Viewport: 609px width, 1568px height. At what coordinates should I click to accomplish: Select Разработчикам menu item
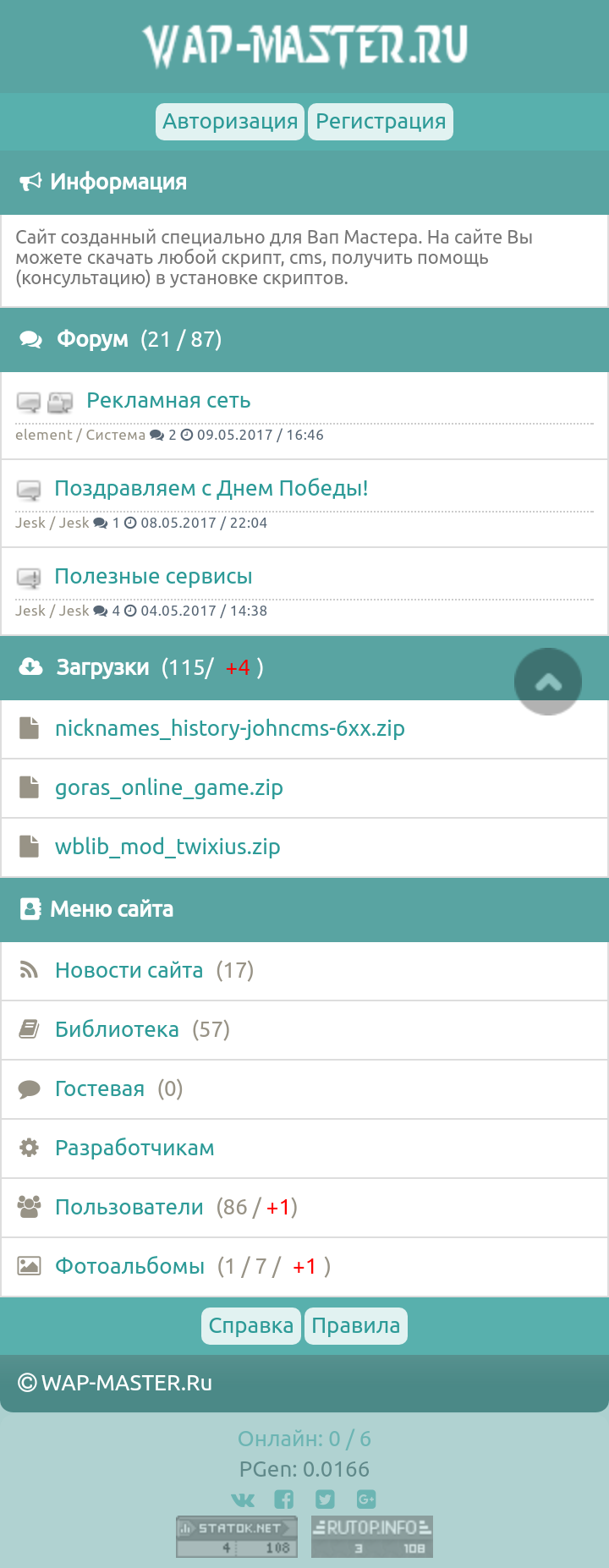(x=134, y=1149)
